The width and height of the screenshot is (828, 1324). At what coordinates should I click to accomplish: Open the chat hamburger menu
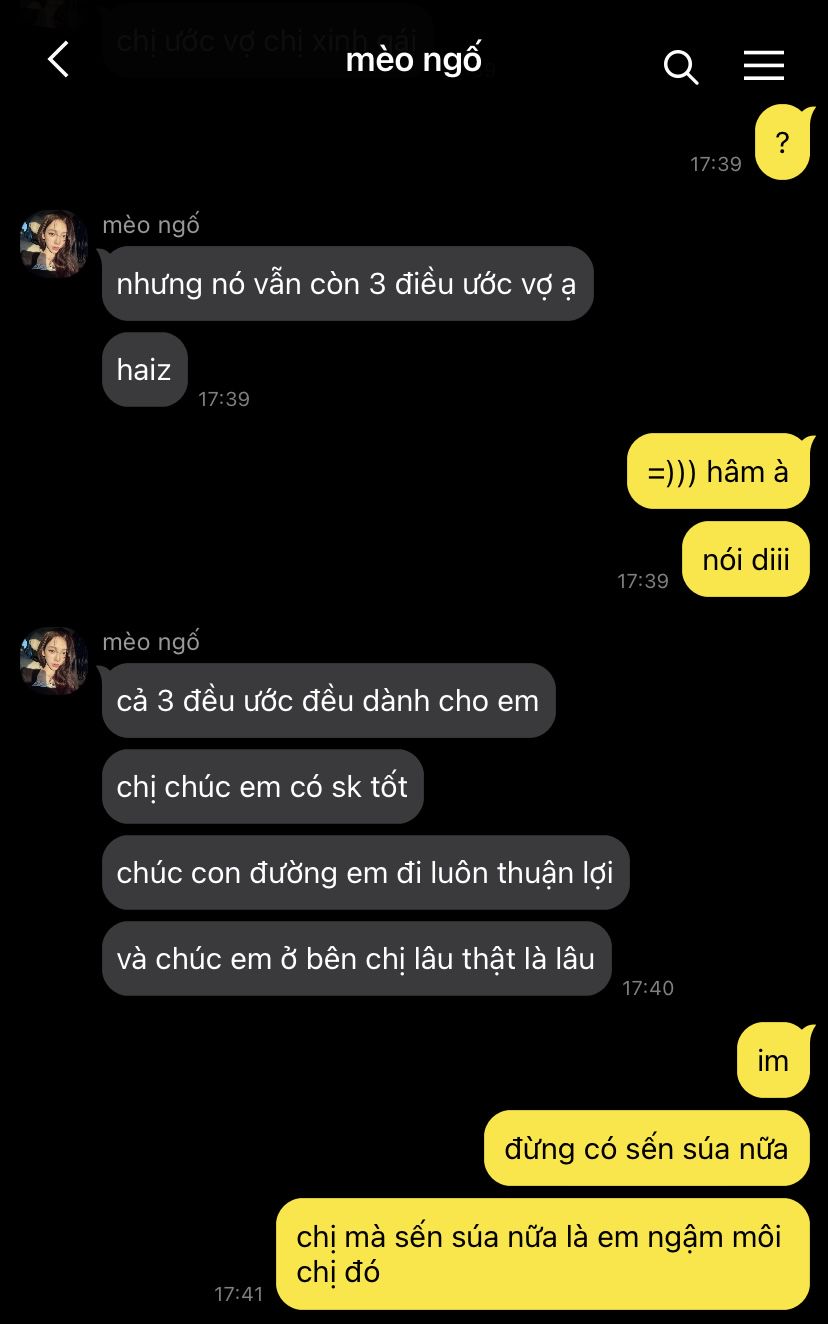point(763,66)
